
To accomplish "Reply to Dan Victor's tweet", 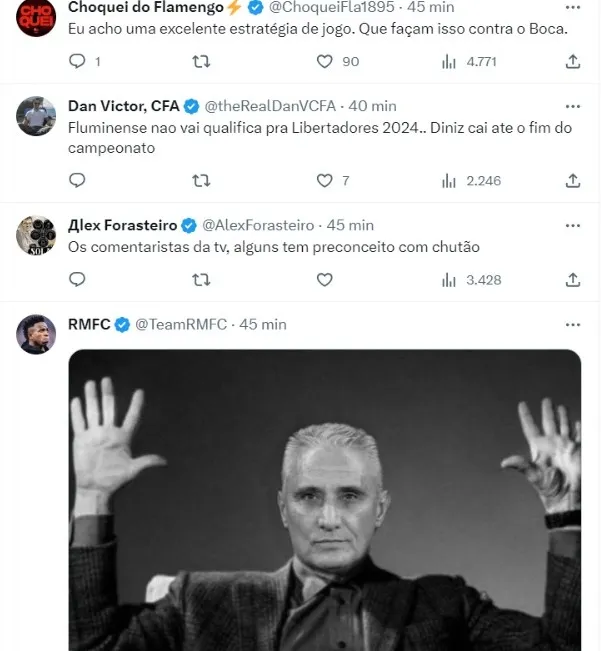I will tap(78, 181).
